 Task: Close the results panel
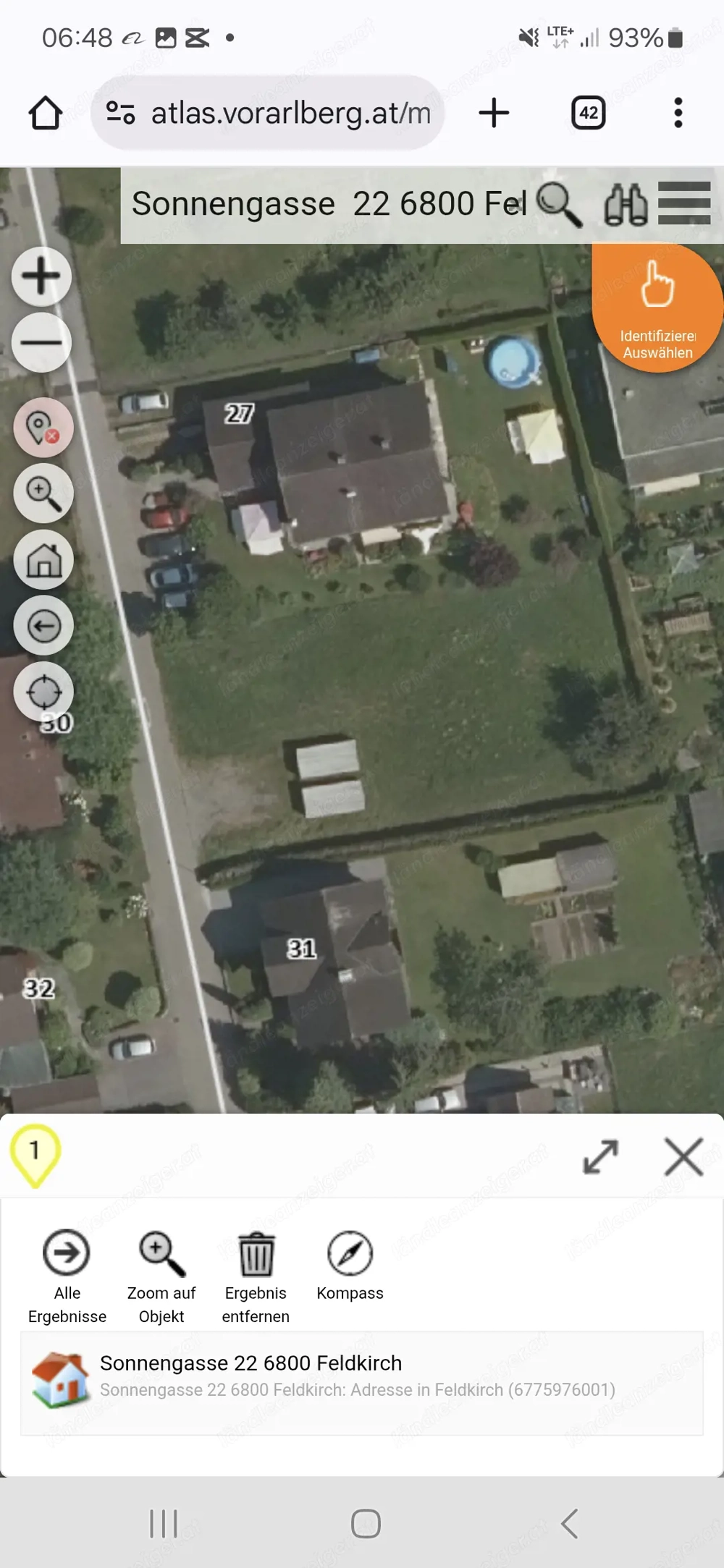coord(683,1156)
